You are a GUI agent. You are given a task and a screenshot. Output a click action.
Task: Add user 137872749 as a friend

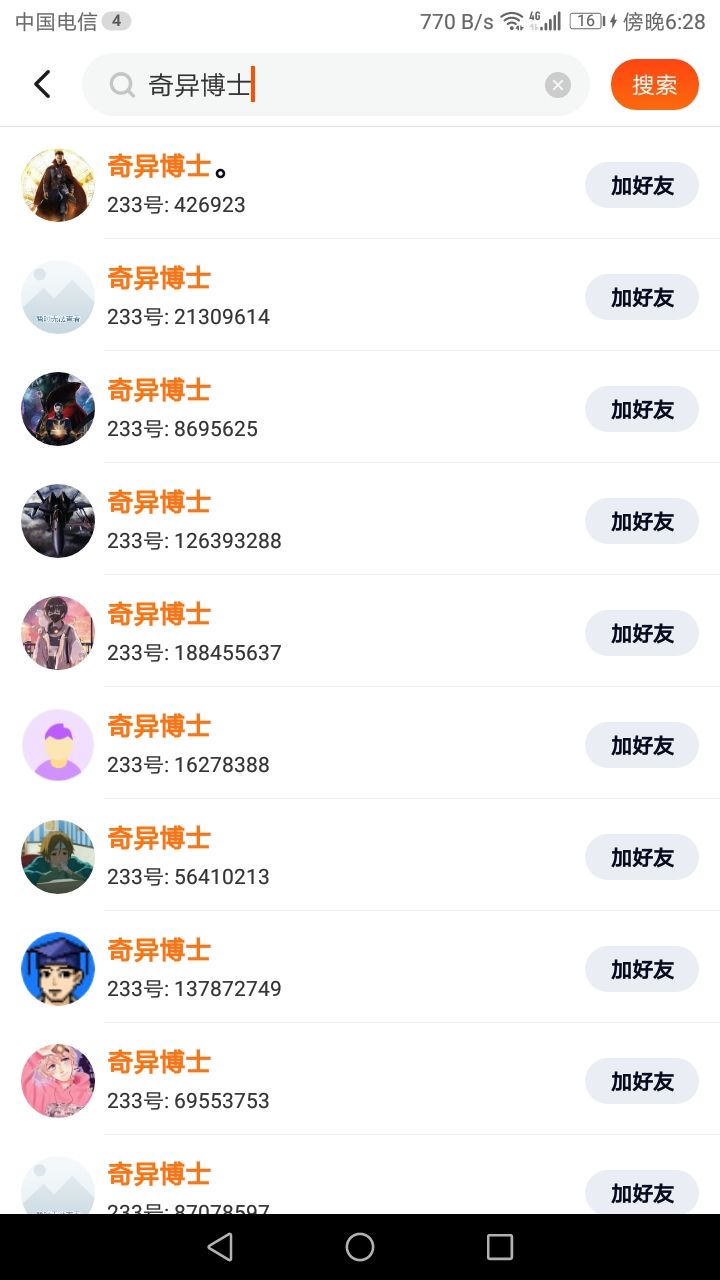641,969
